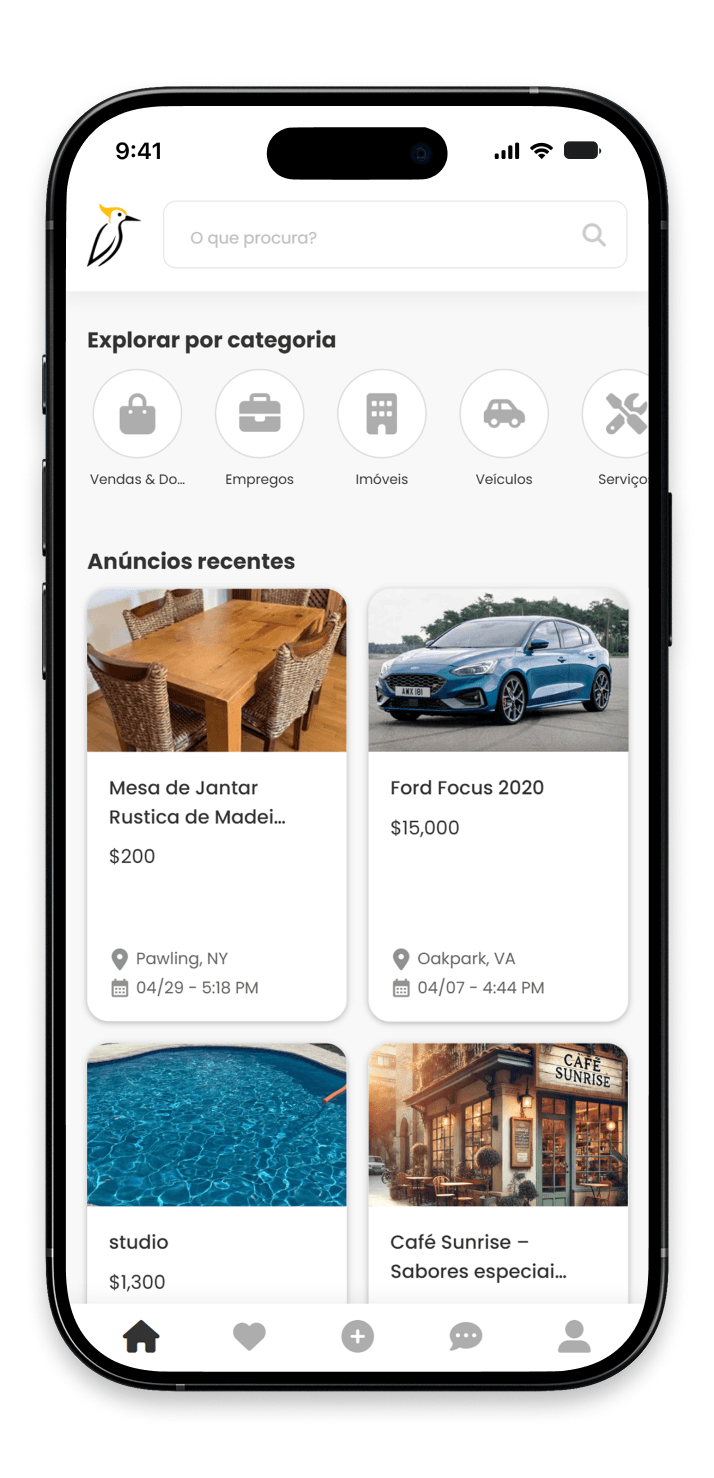This screenshot has width=714, height=1478.
Task: Tap the magnifier search icon
Action: [594, 235]
